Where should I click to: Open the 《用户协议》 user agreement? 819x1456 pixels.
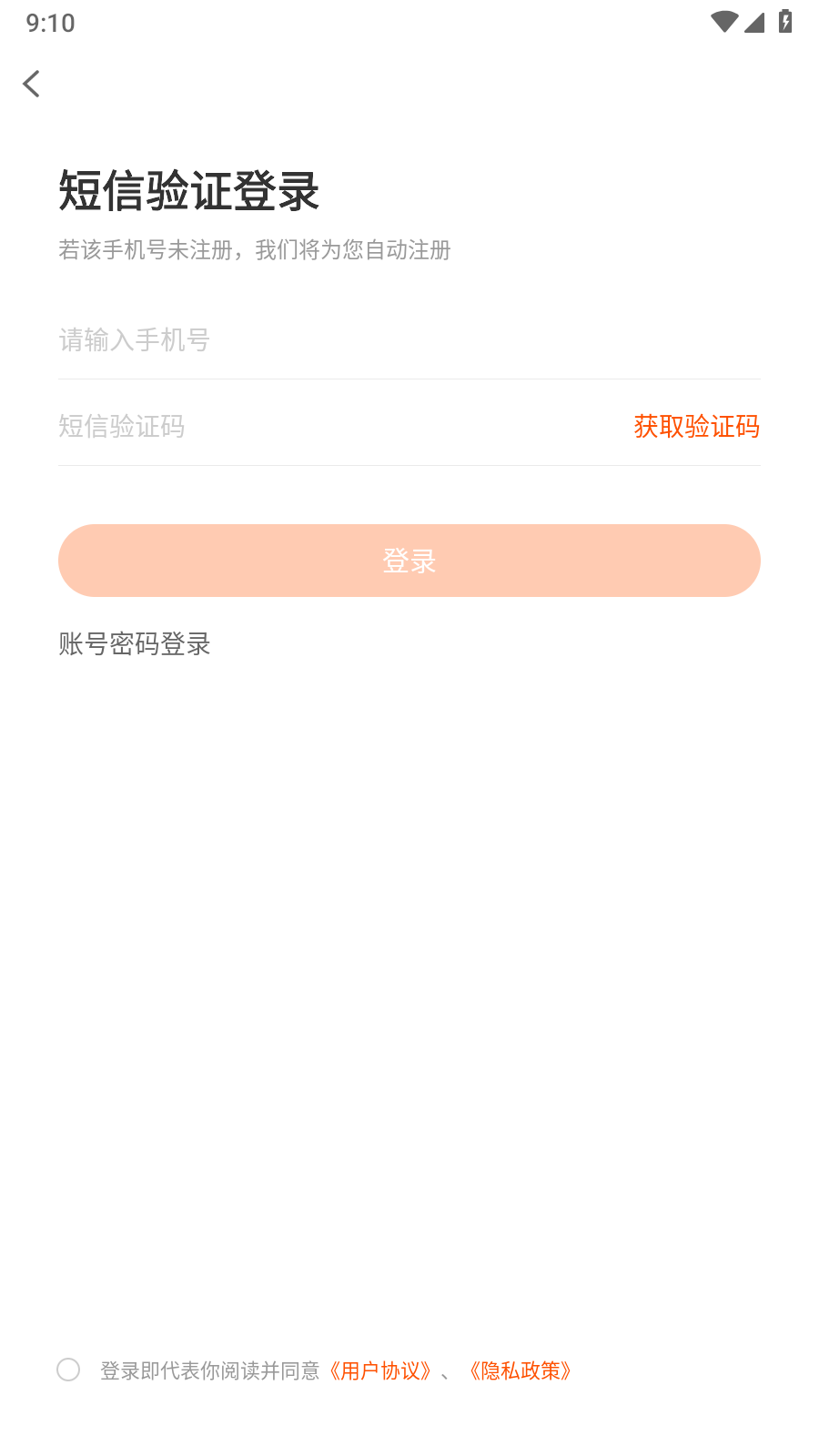[381, 1370]
